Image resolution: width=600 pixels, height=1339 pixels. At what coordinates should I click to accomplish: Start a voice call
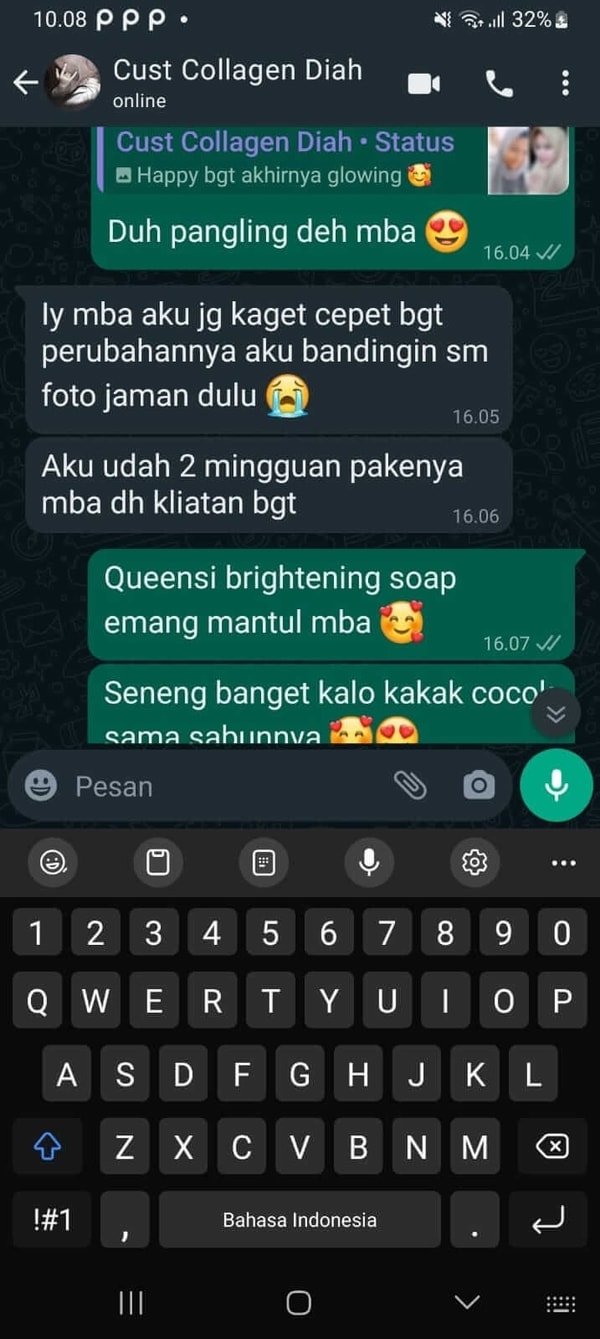[x=499, y=84]
